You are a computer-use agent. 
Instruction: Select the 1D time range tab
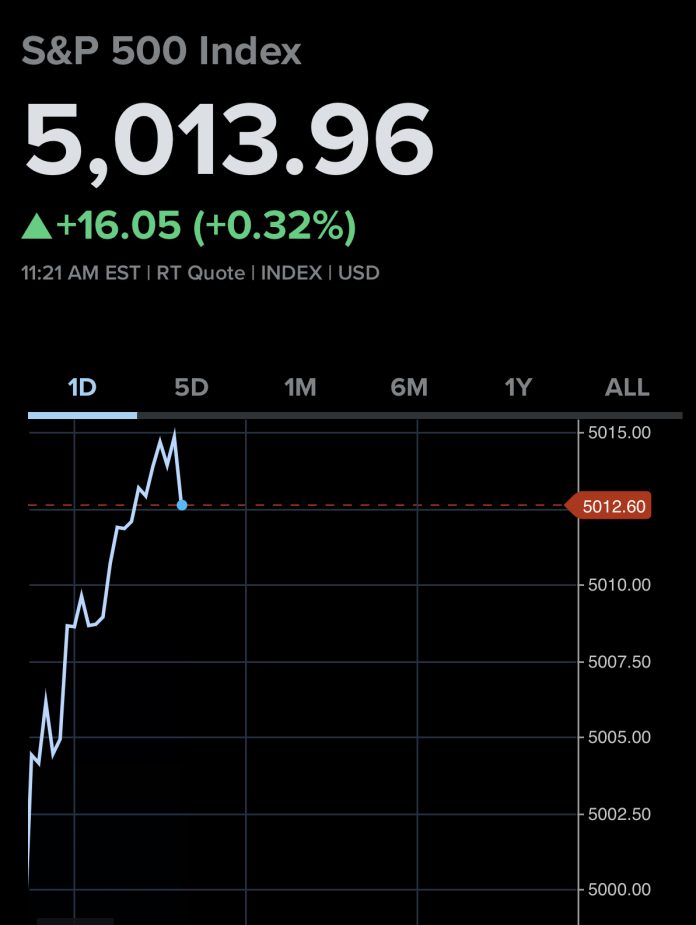[82, 387]
